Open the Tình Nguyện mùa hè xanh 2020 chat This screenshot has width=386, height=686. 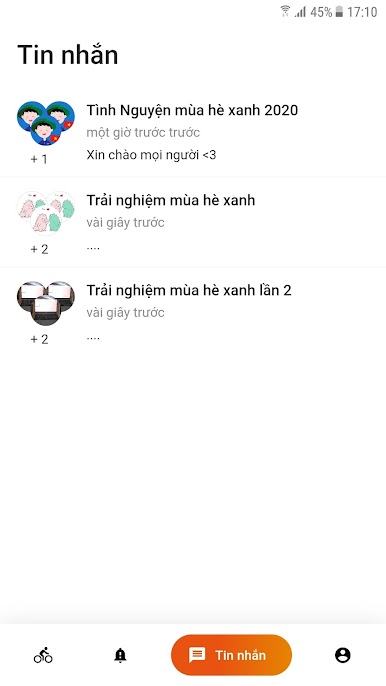(x=193, y=132)
